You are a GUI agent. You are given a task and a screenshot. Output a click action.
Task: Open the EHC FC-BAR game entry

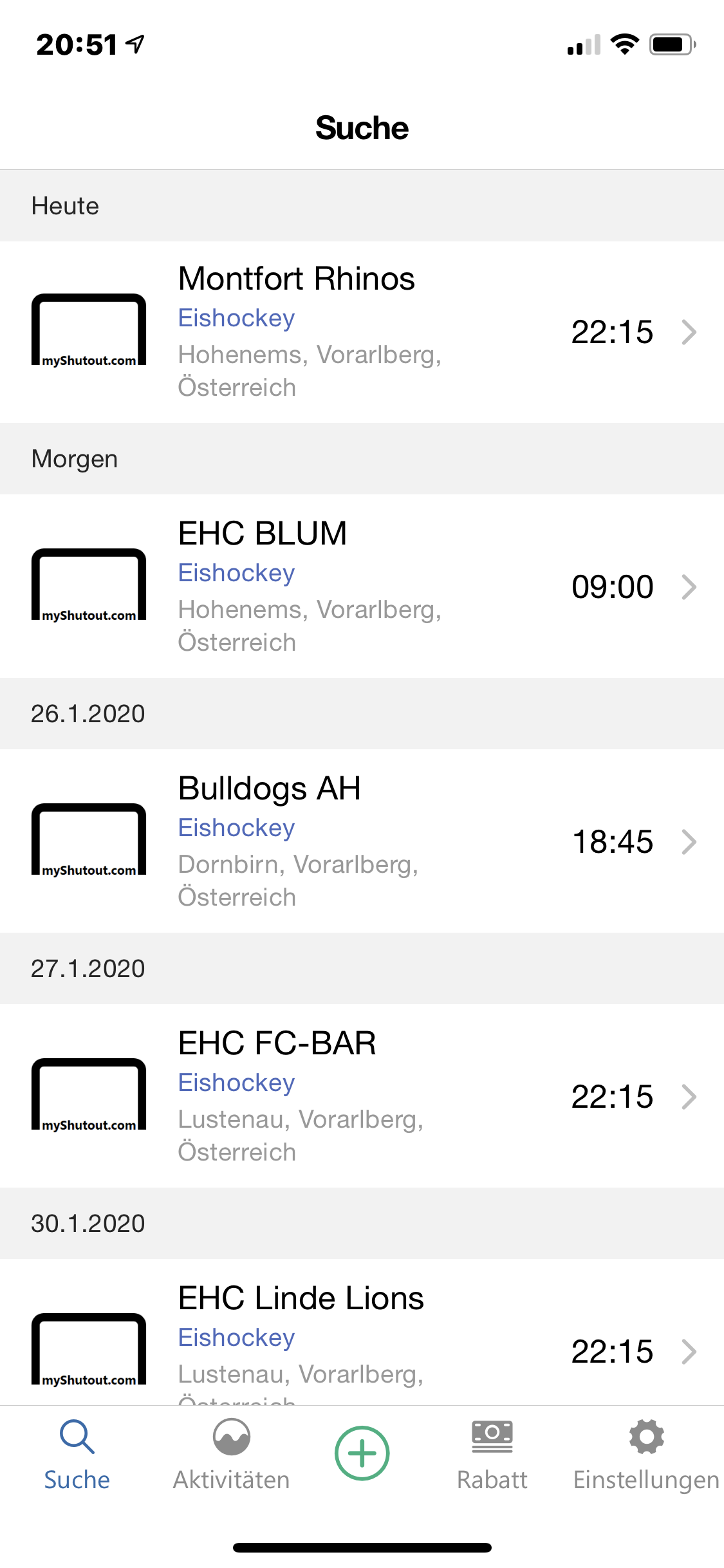tap(362, 1096)
